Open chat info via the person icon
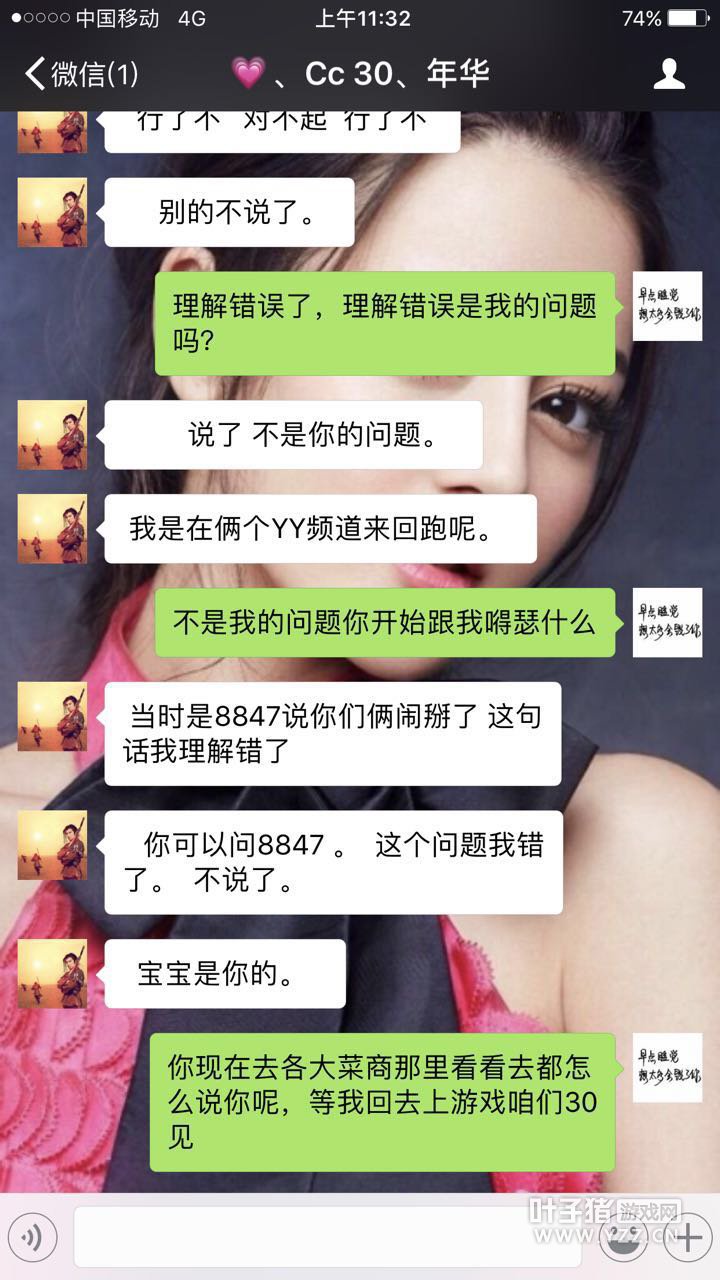 pos(669,74)
